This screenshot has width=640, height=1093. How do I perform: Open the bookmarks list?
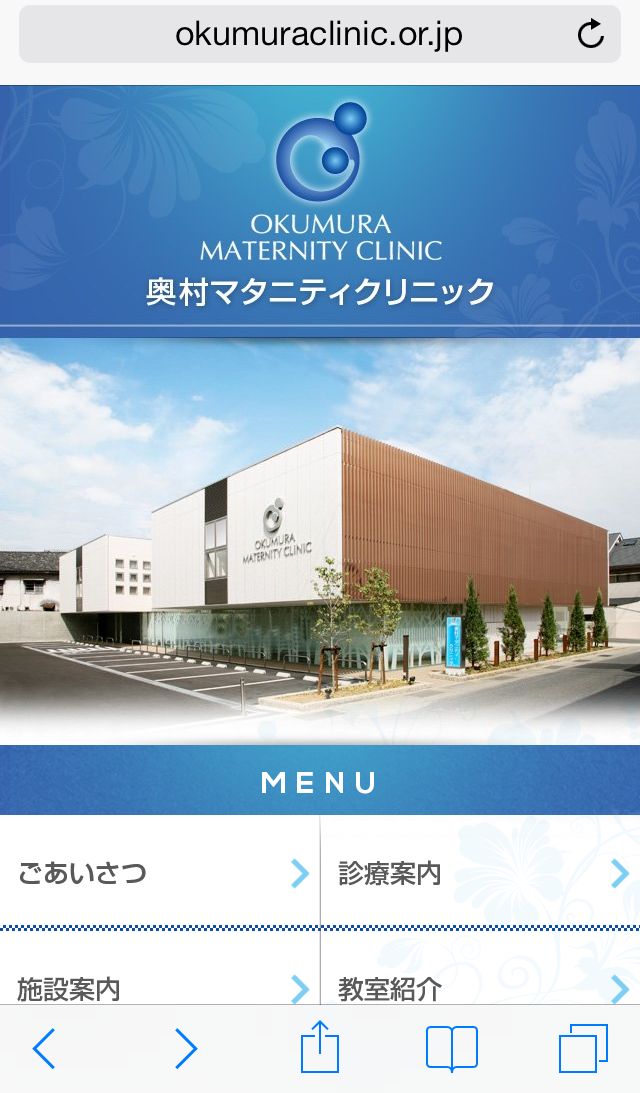click(452, 1048)
